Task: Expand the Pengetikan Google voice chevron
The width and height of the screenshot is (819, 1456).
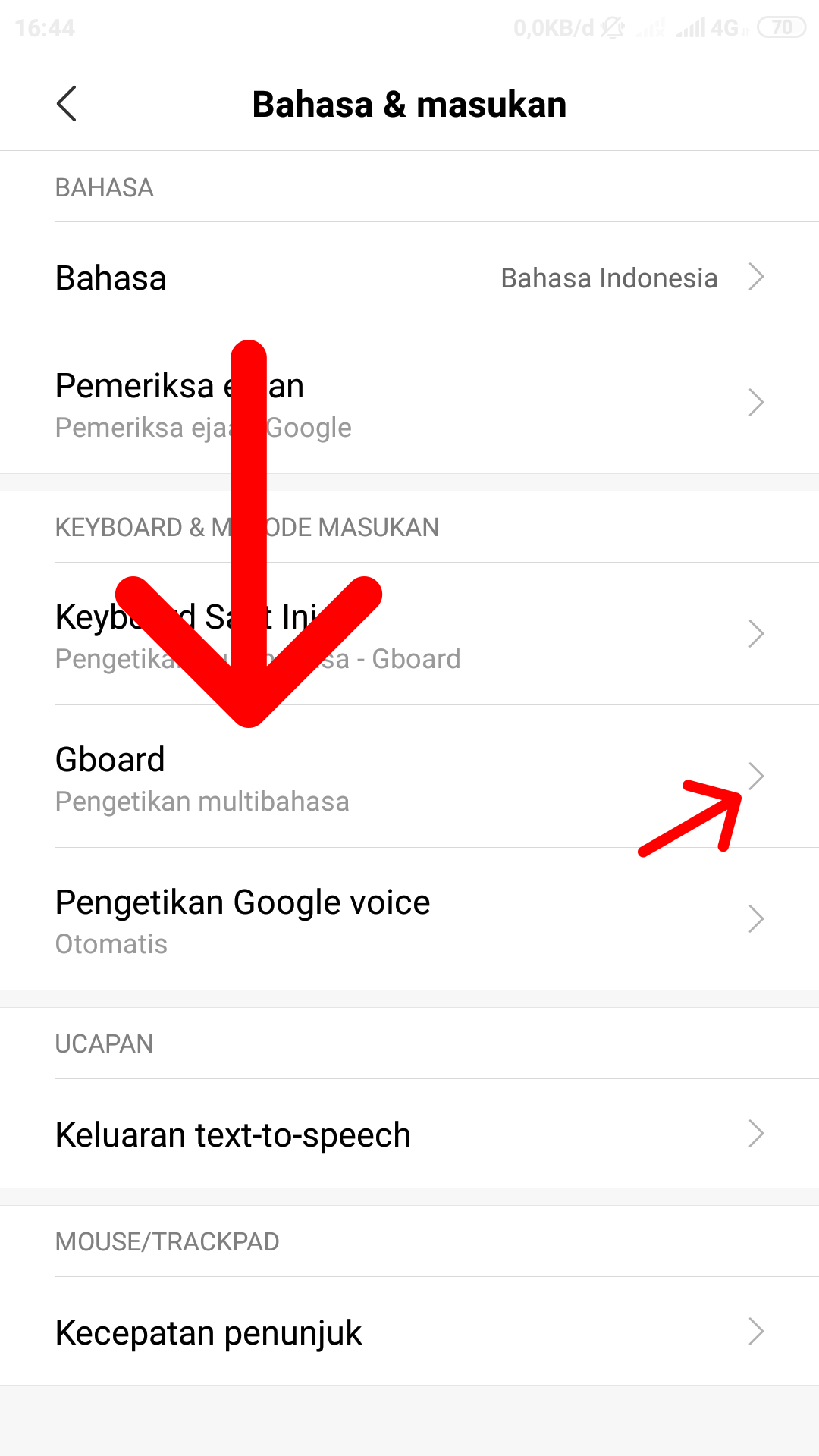Action: pos(756,919)
